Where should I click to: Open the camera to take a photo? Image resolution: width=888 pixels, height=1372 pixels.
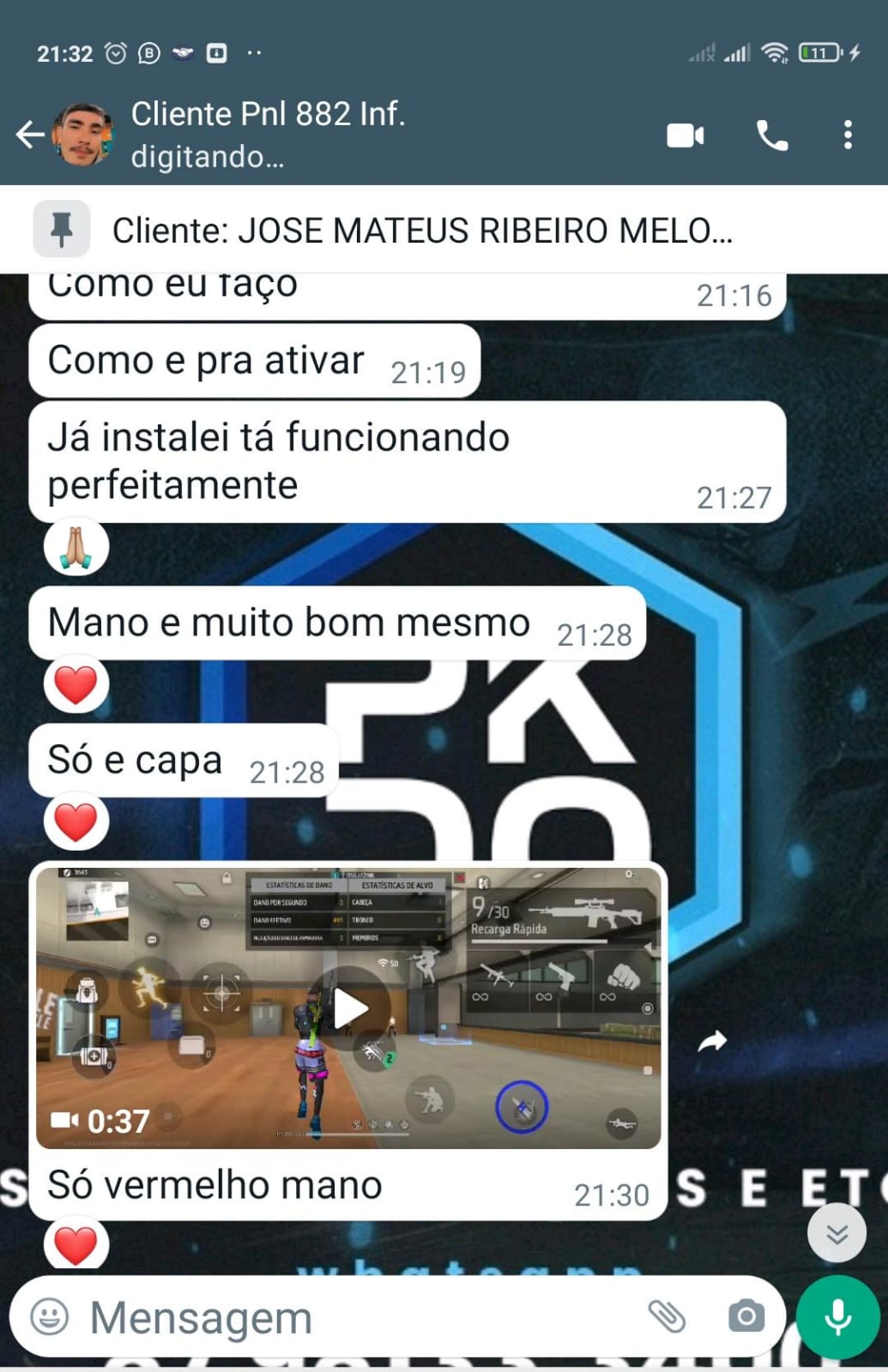click(747, 1315)
